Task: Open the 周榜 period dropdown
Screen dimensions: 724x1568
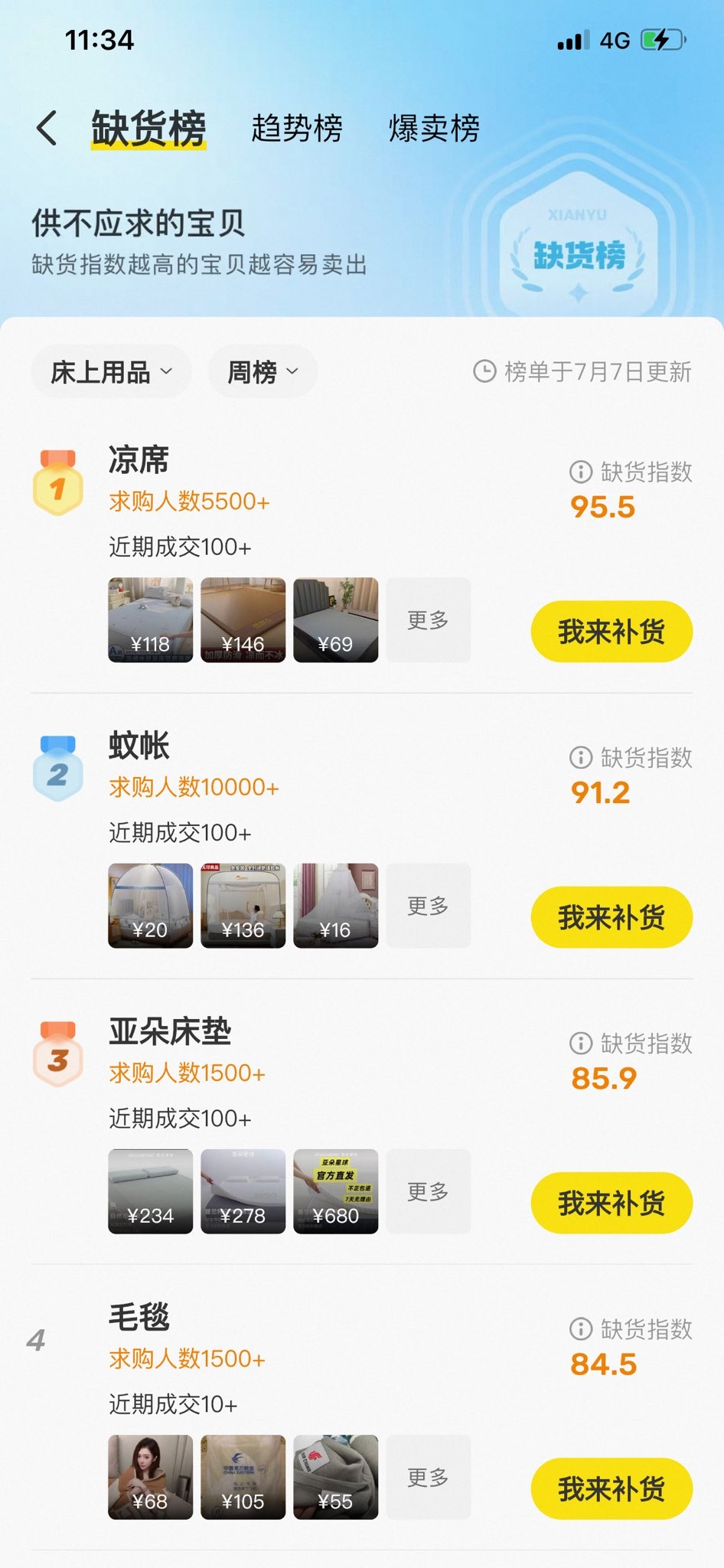Action: (263, 372)
